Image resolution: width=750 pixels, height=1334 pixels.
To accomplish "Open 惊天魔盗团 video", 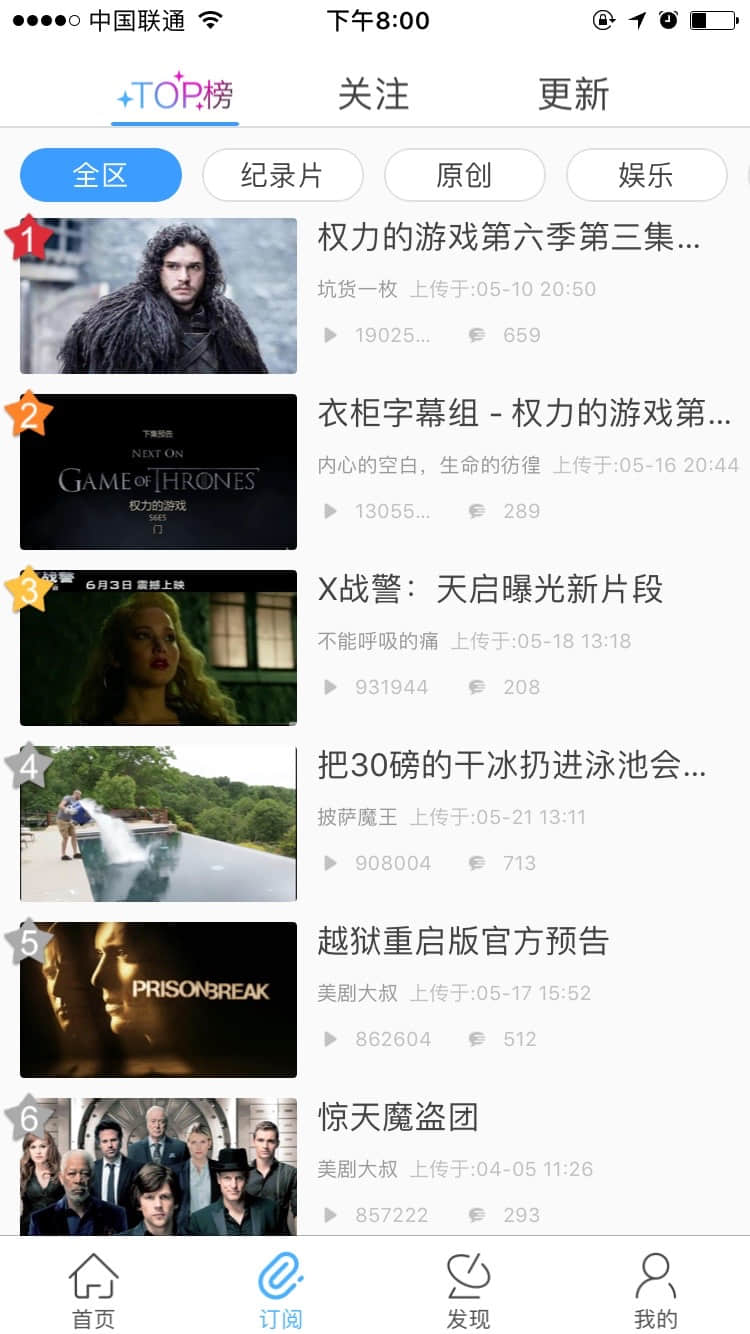I will 398,1117.
